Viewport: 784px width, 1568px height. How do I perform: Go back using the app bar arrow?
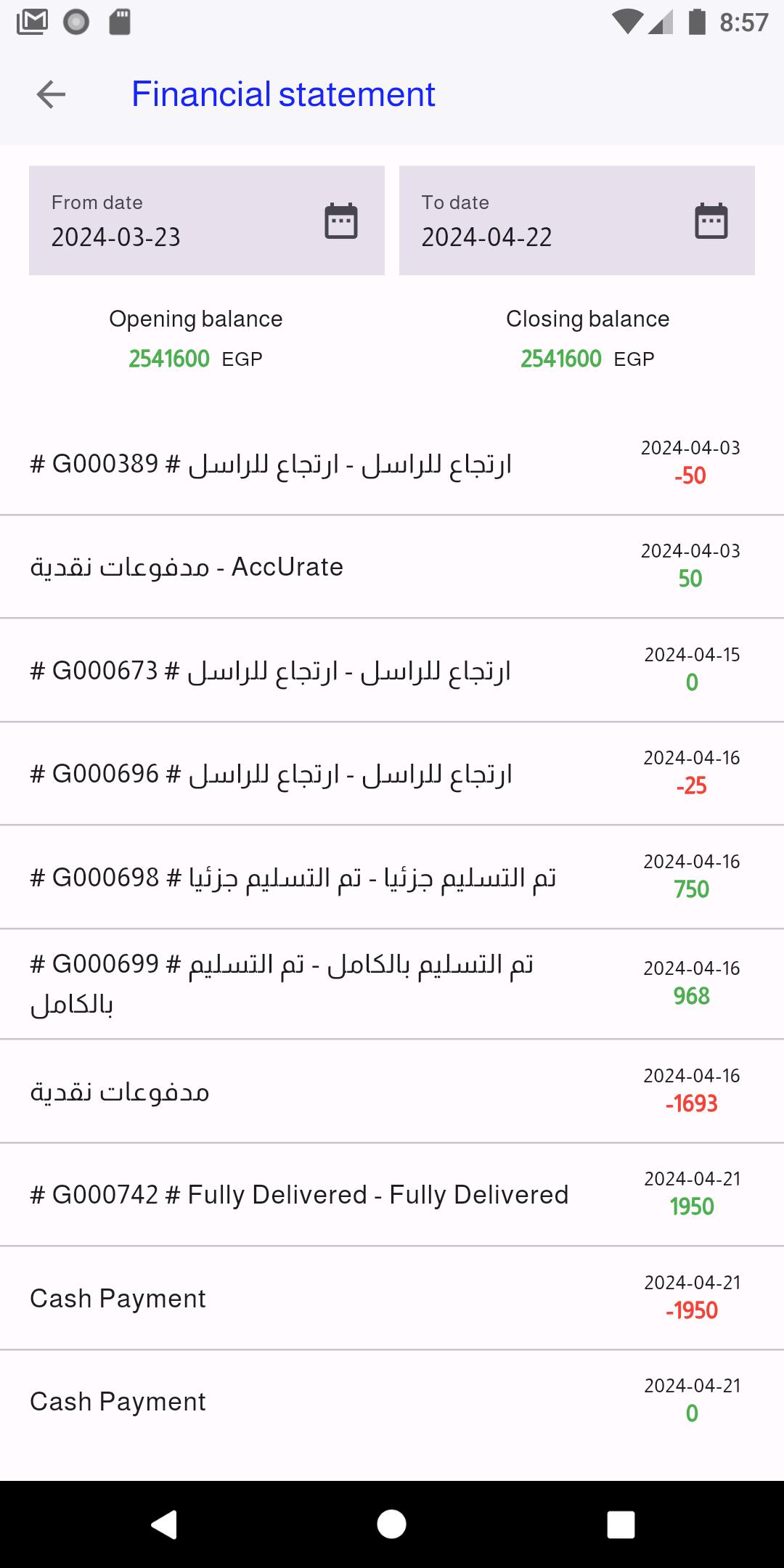pyautogui.click(x=51, y=94)
